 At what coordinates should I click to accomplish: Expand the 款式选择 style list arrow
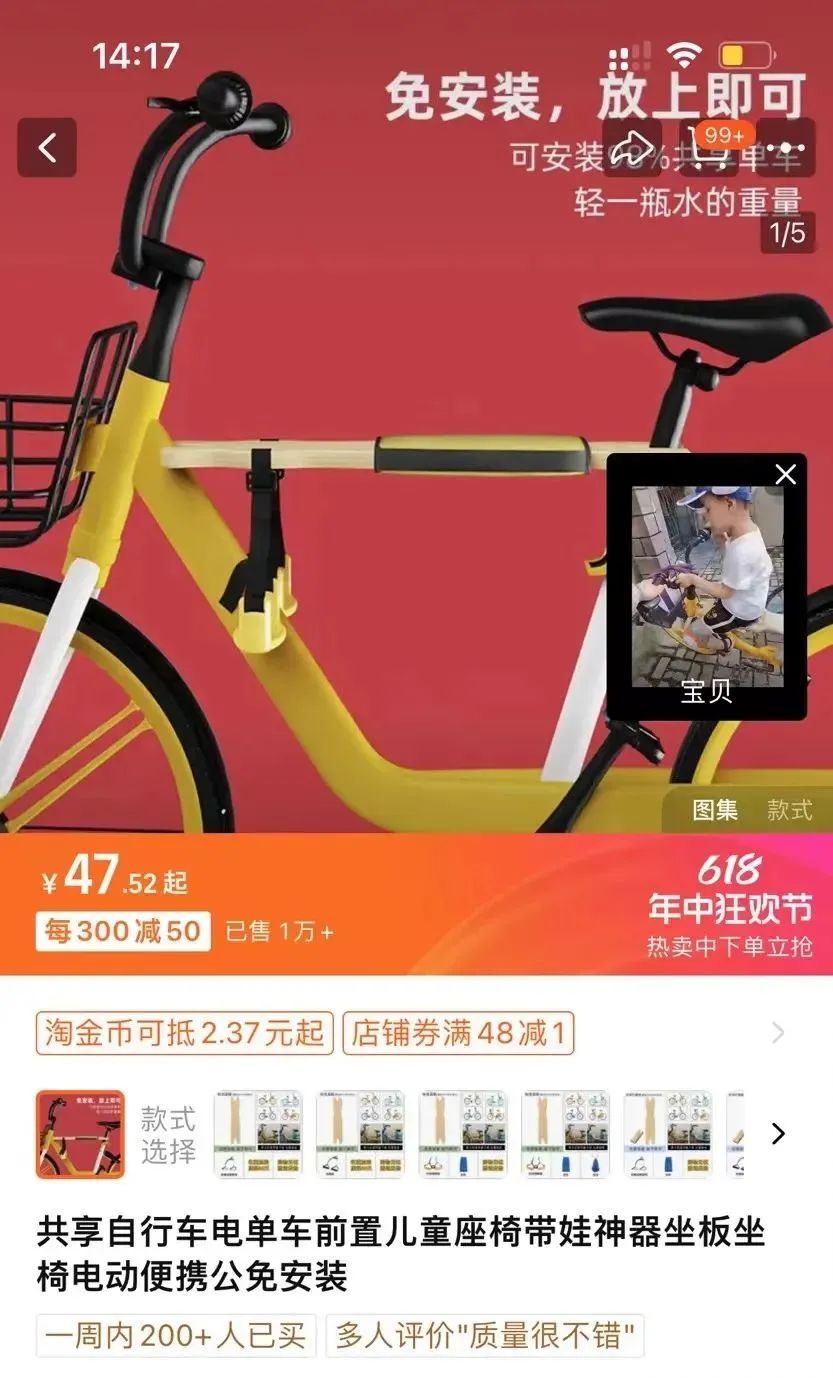[778, 1134]
